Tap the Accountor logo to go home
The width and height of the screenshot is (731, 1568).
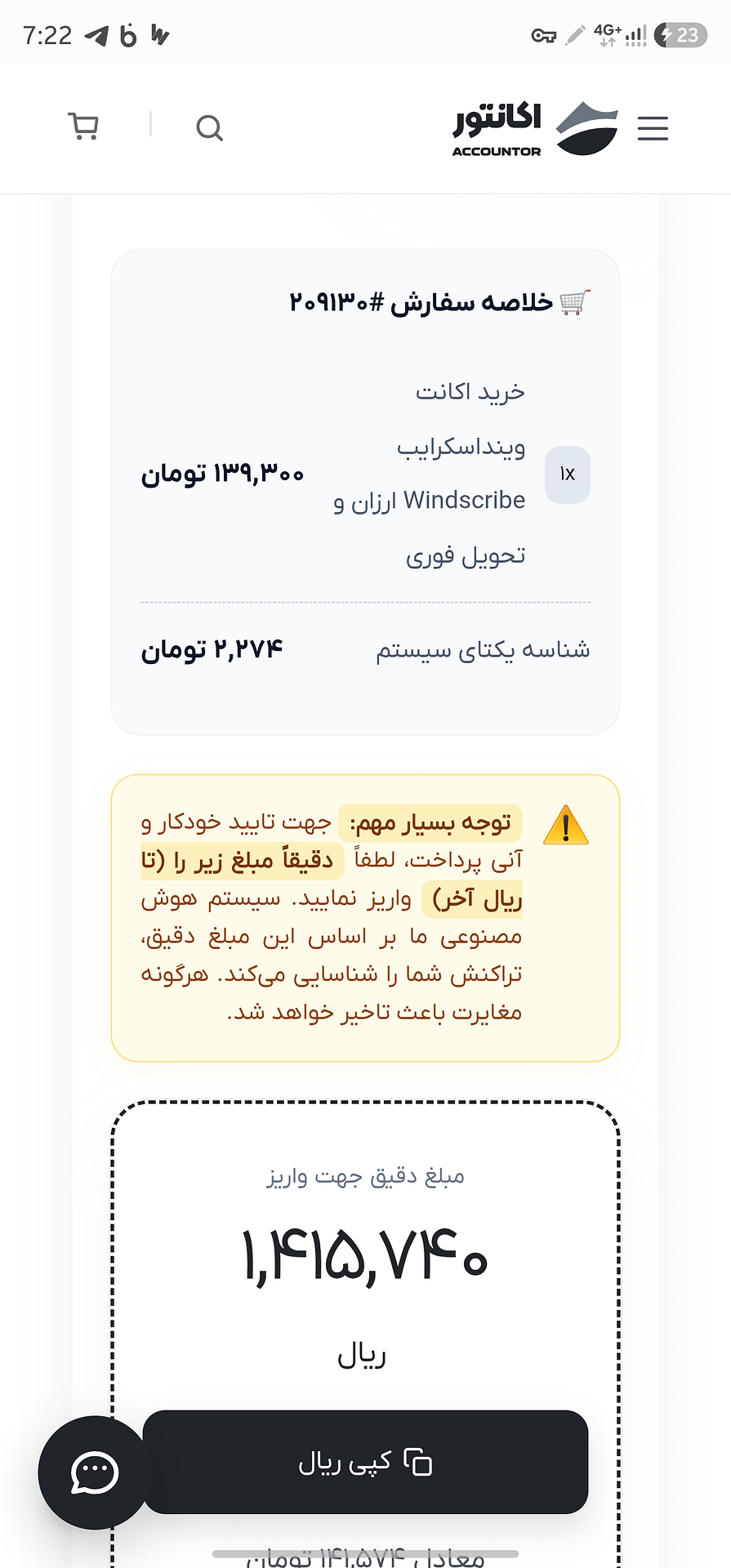(535, 128)
